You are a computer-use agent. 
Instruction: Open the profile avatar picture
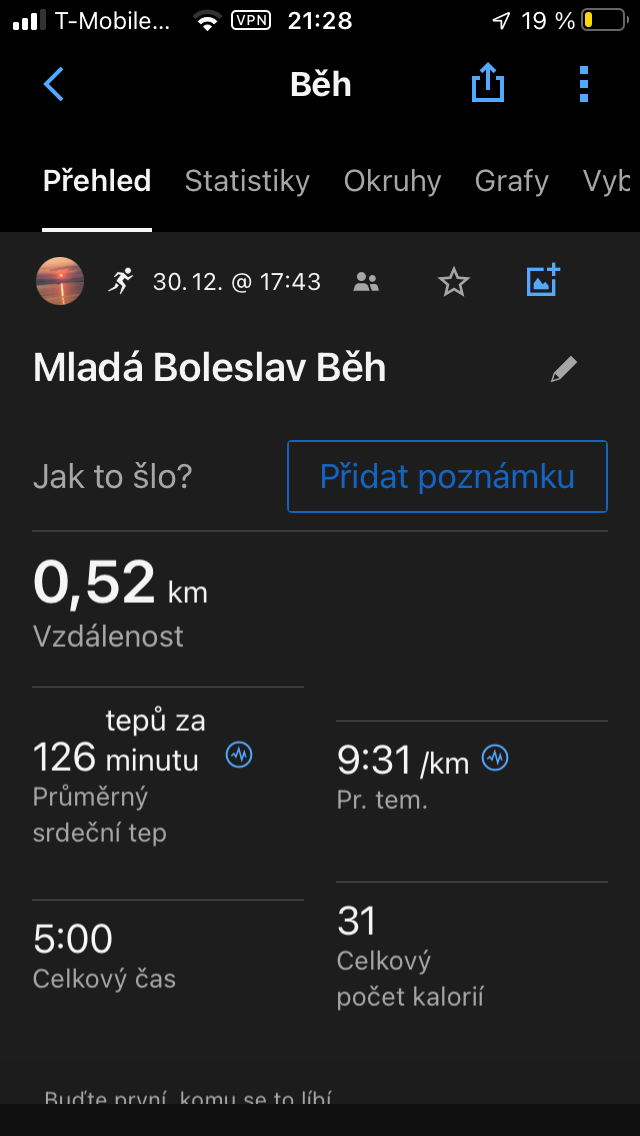coord(60,281)
